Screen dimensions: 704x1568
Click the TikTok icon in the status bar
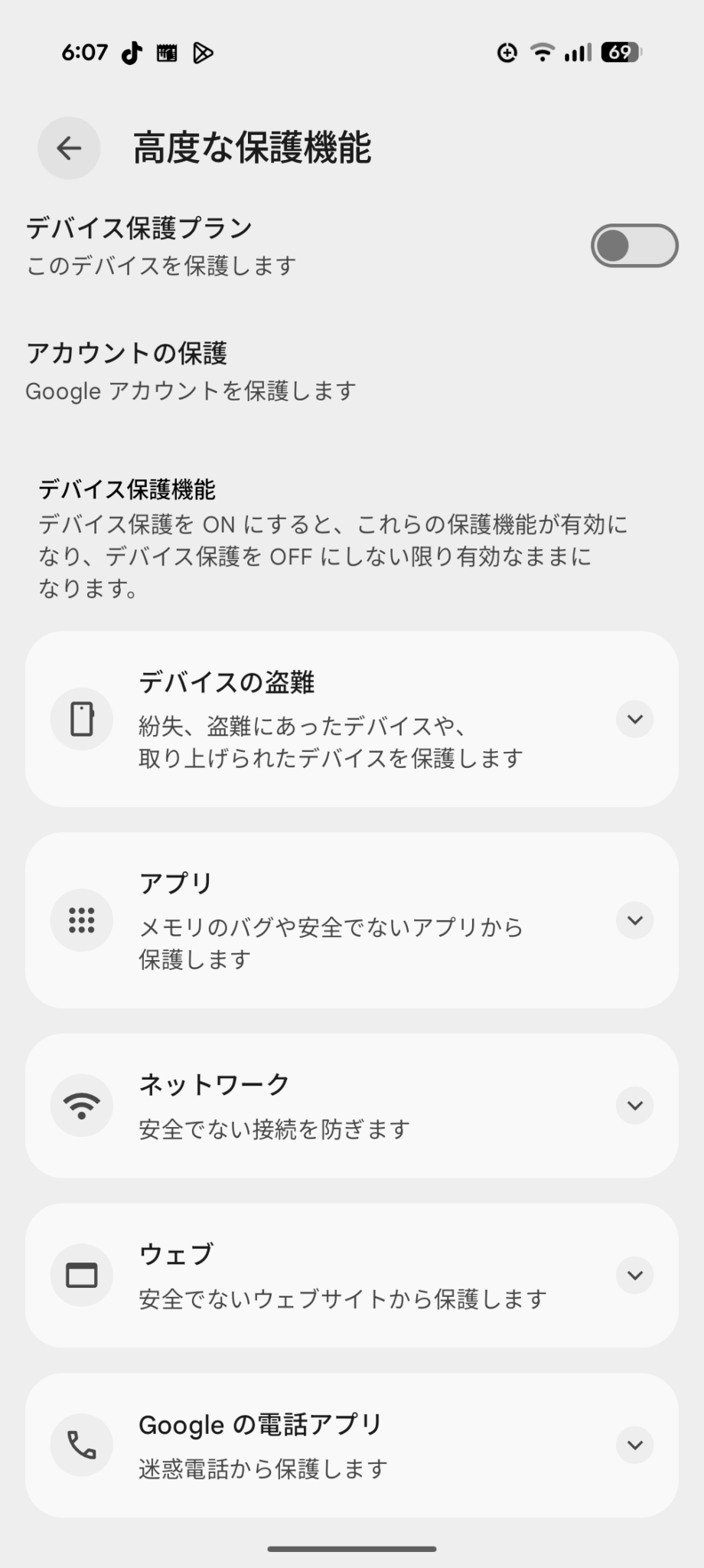point(132,52)
